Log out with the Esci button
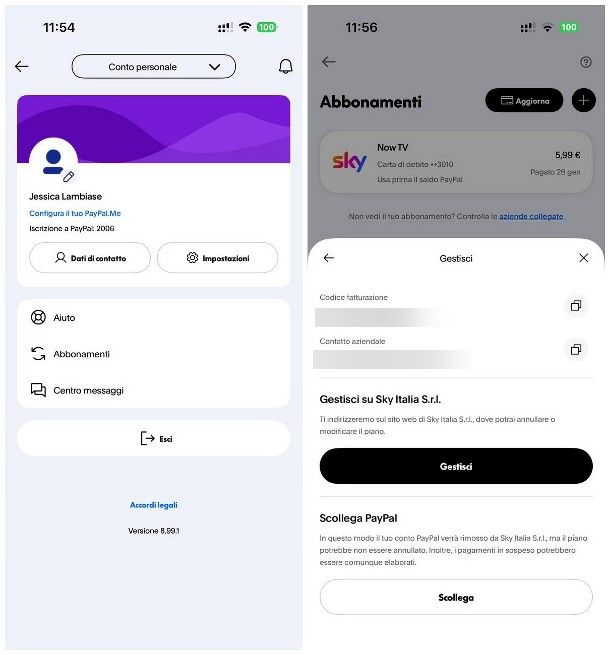The height and width of the screenshot is (655, 610). (153, 438)
